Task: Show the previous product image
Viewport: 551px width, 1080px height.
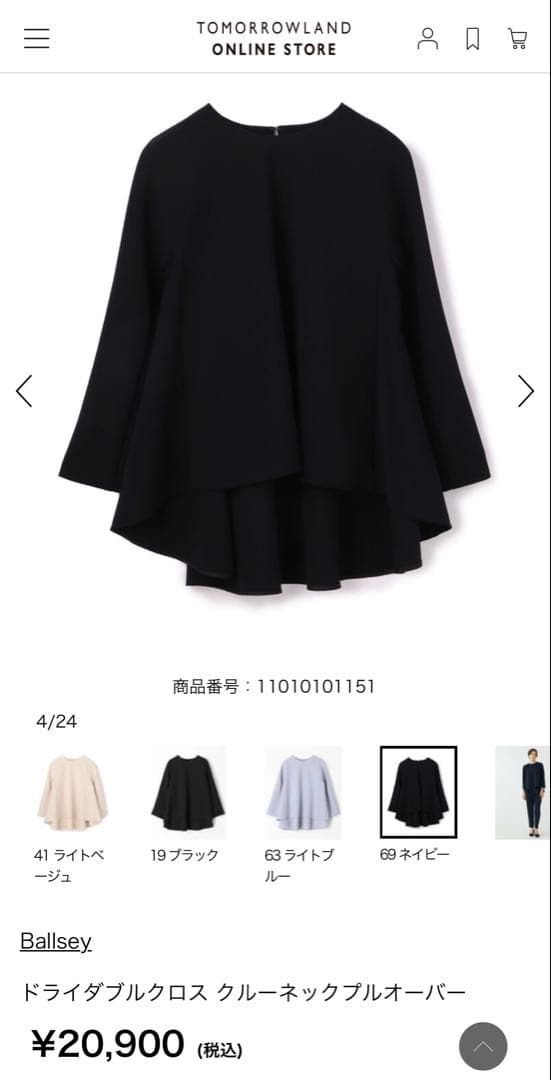Action: (24, 391)
